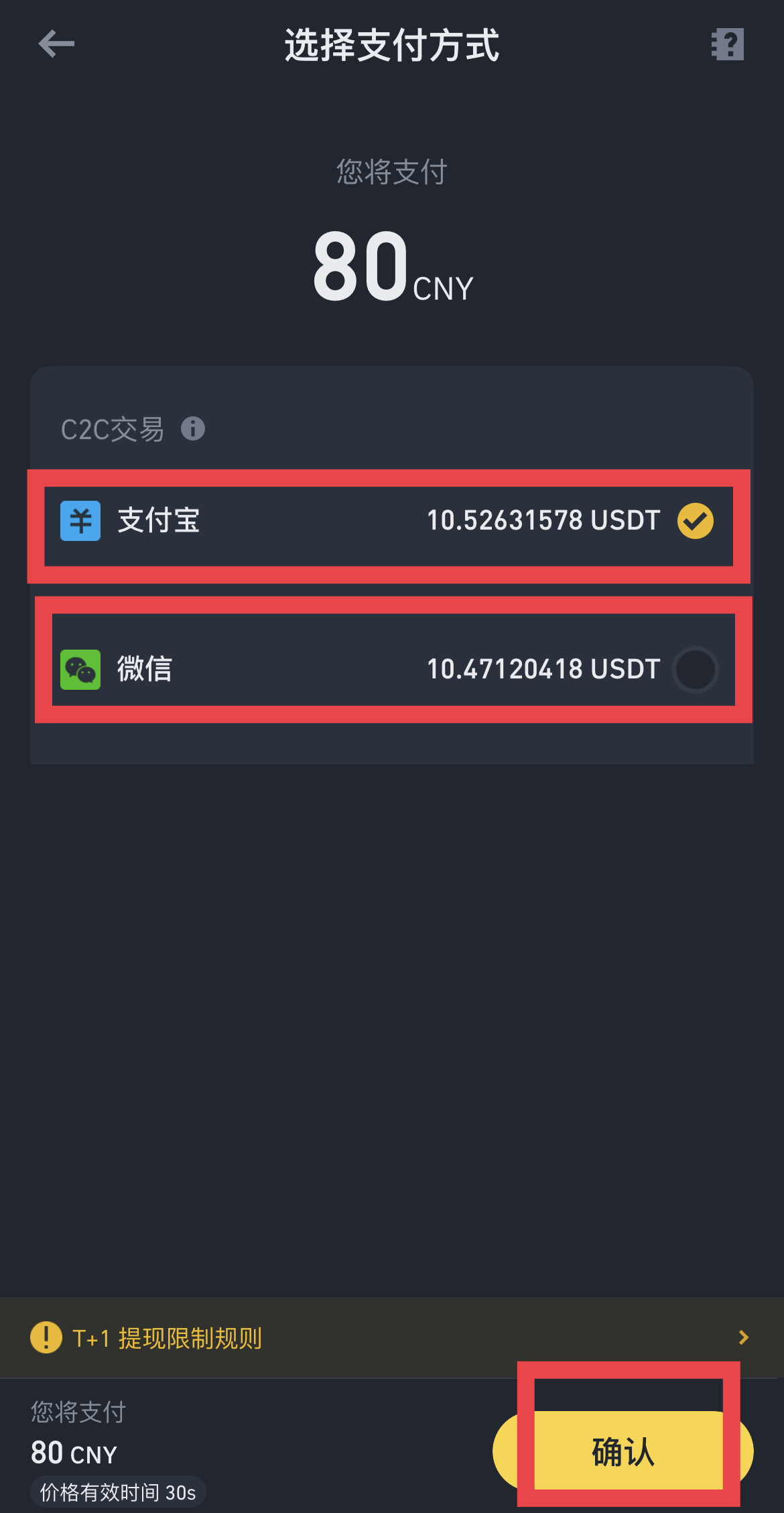Tap the 确认 button
The height and width of the screenshot is (1513, 784).
coord(623,1451)
